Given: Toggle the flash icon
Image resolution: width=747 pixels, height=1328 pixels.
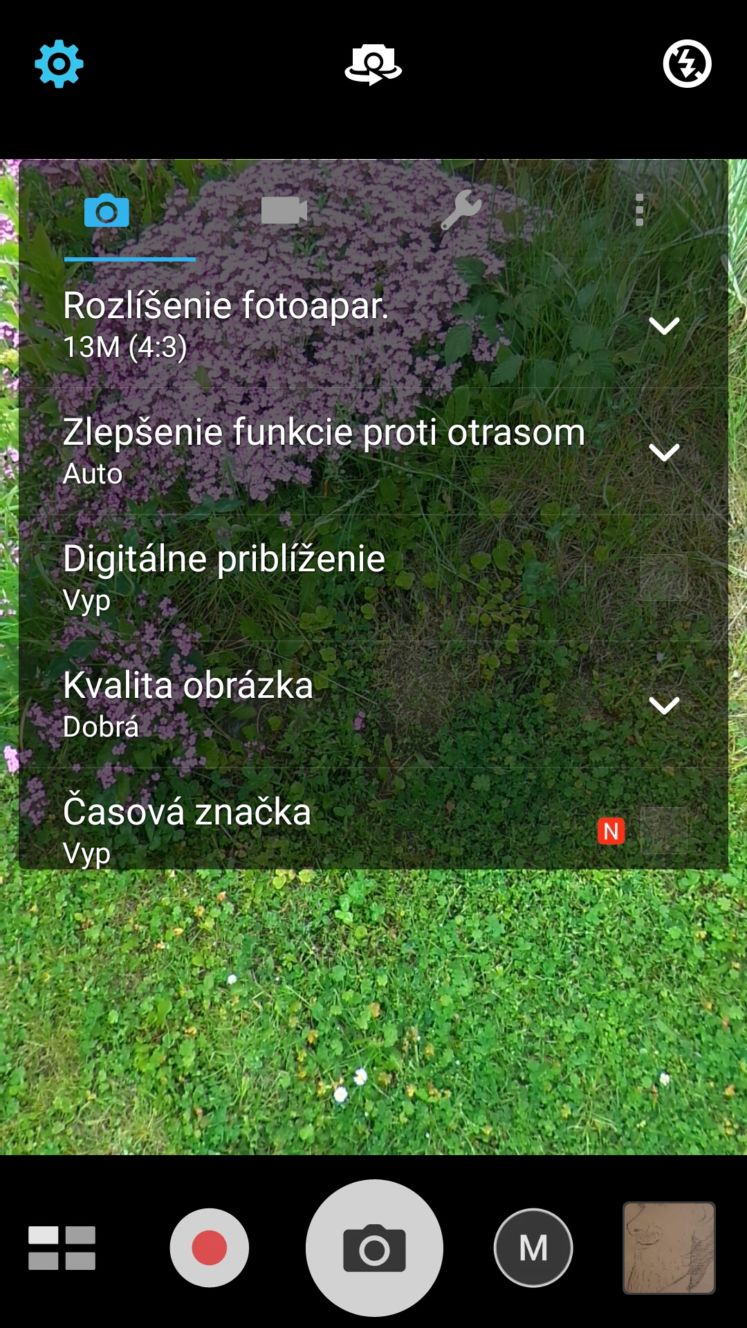Looking at the screenshot, I should click(x=687, y=65).
